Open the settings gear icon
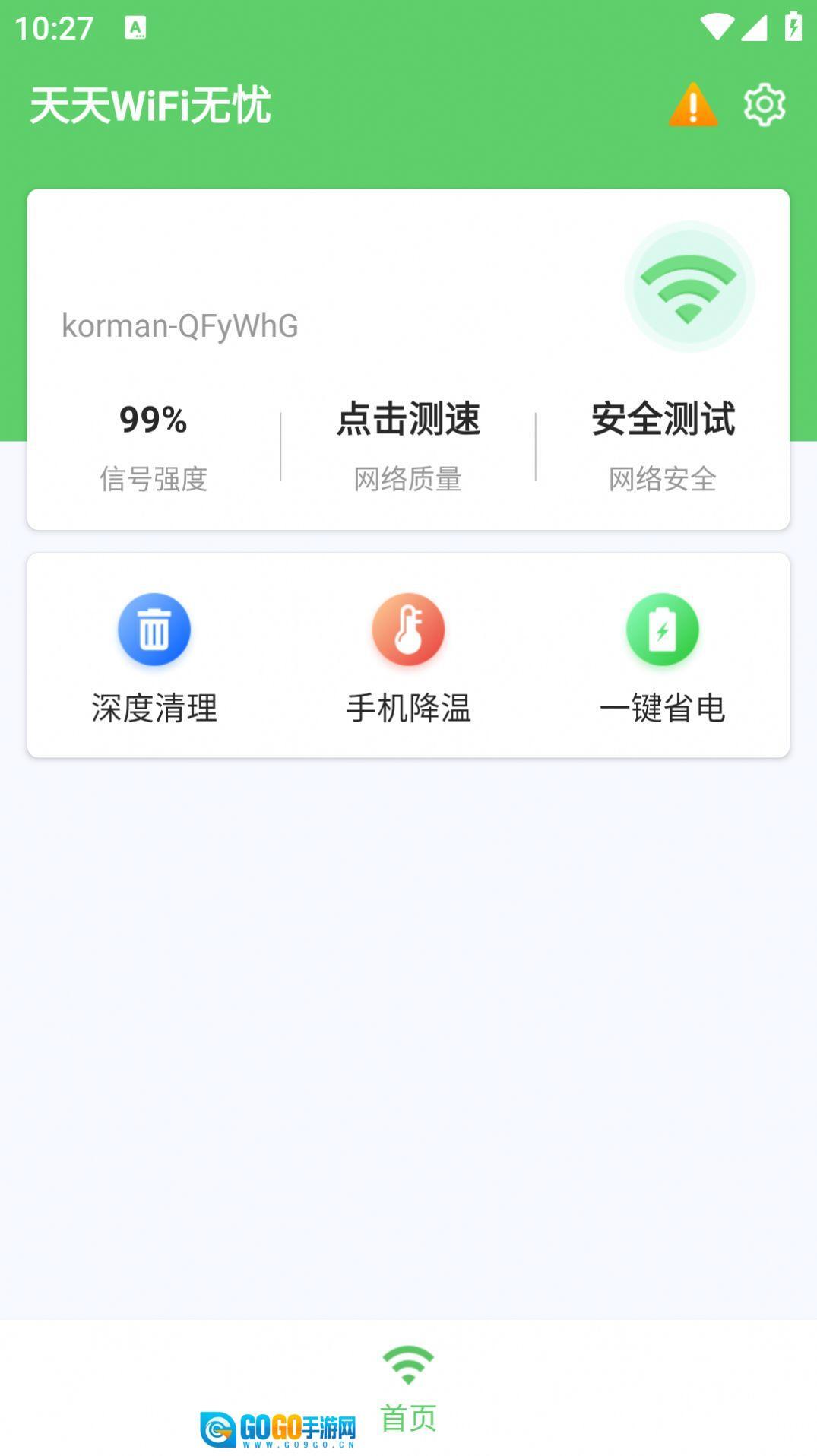The image size is (817, 1456). pos(765,104)
